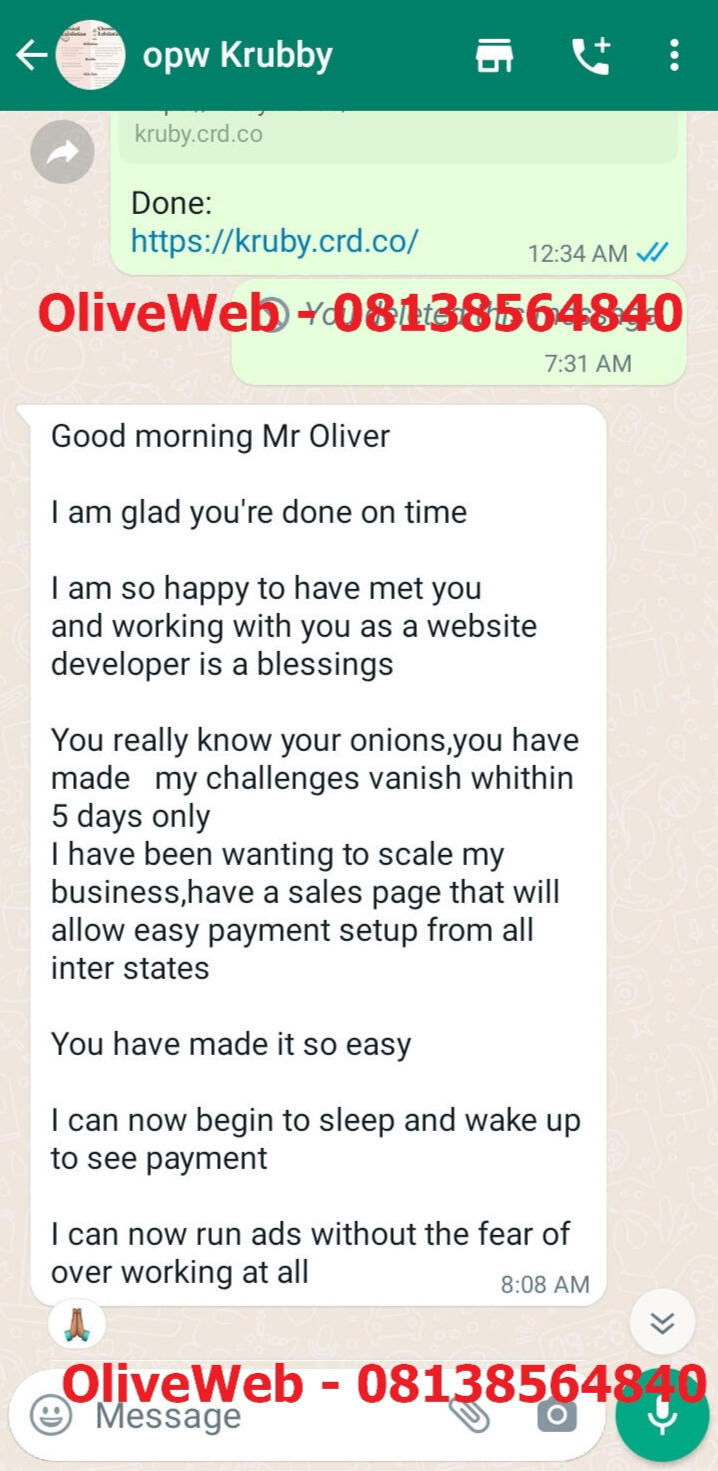This screenshot has width=718, height=1471.
Task: Start a call with opw Krubby
Action: pyautogui.click(x=591, y=55)
